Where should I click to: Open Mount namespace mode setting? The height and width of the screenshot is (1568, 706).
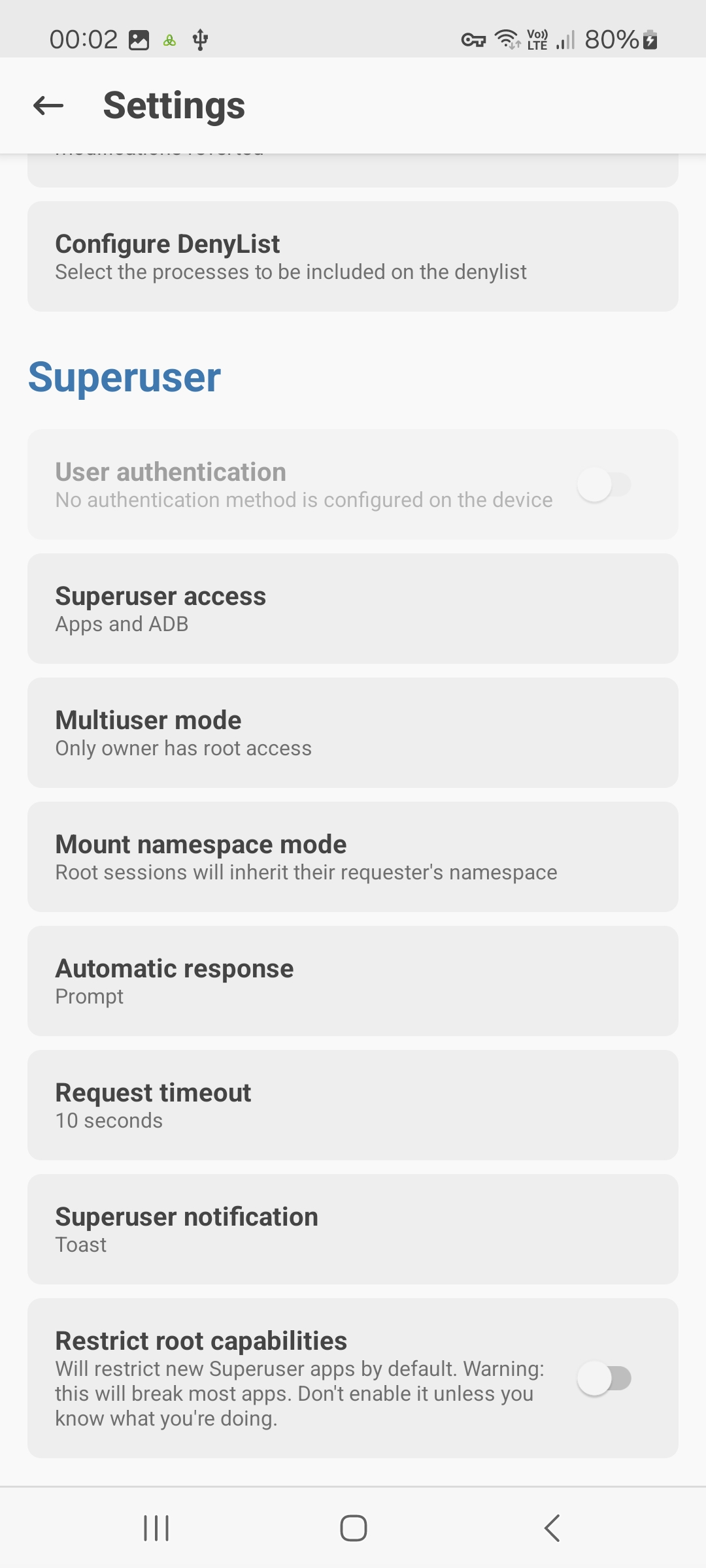tap(353, 857)
